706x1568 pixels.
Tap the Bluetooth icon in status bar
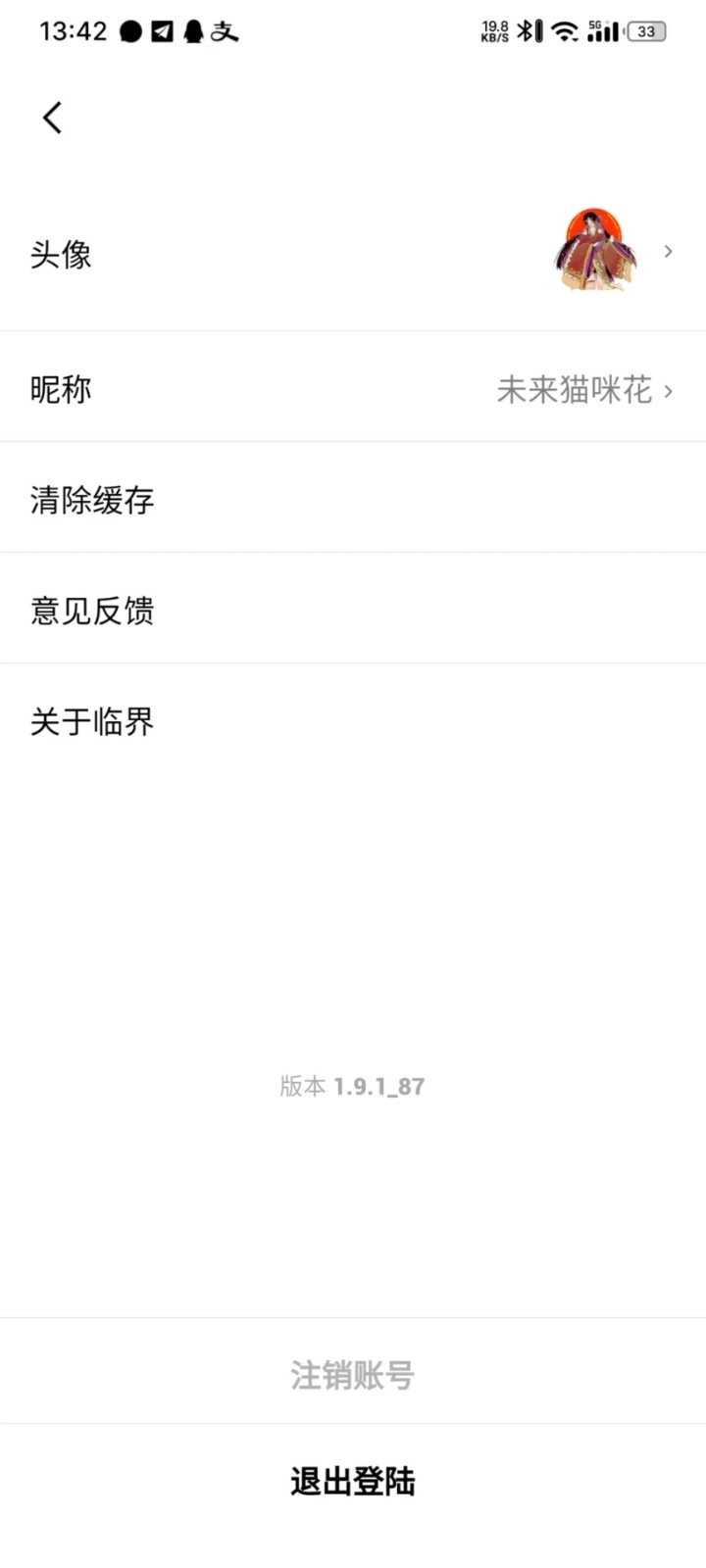click(x=528, y=31)
